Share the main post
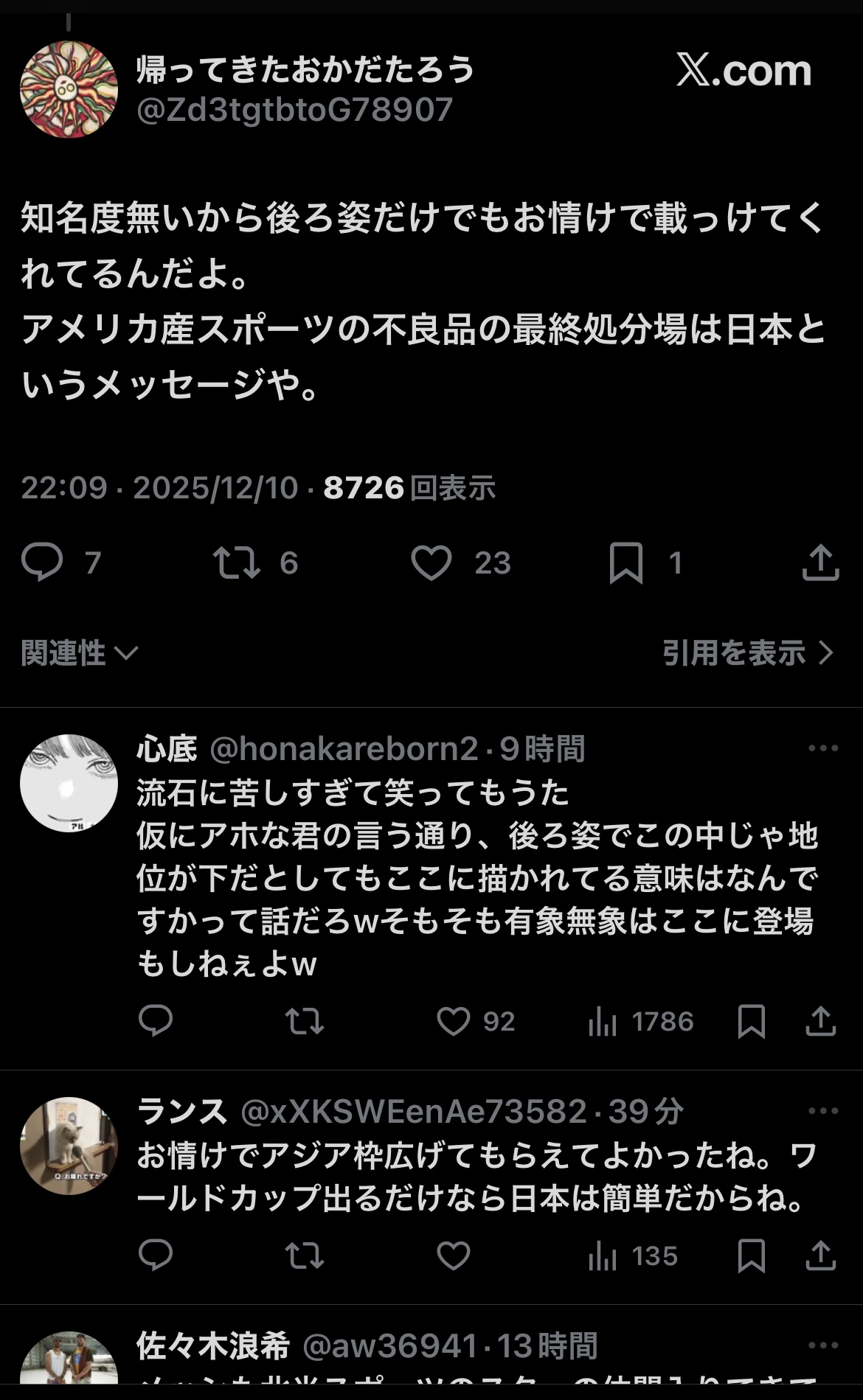This screenshot has height=1400, width=863. 820,563
